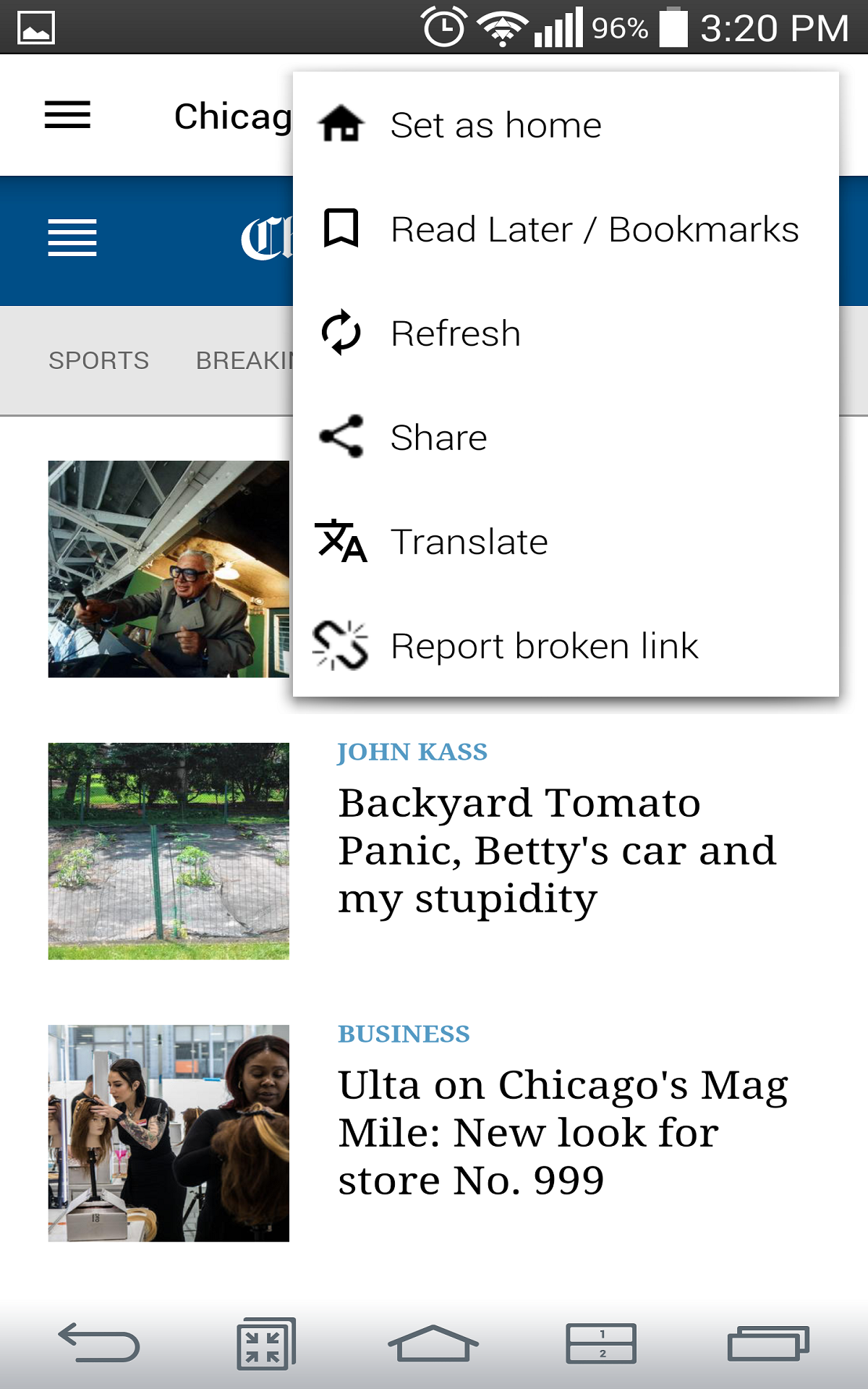Tap the screenshot notification icon in status bar
The width and height of the screenshot is (868, 1389).
(x=34, y=27)
